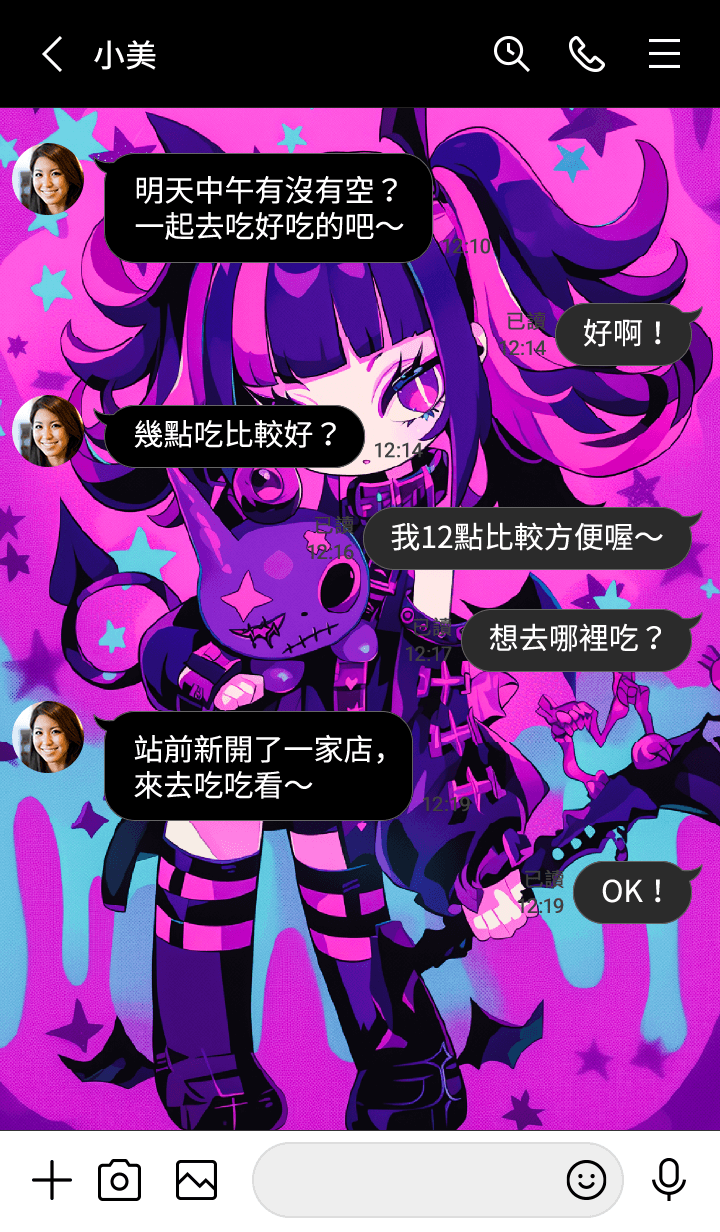Open the emoji and sticker picker
720x1232 pixels.
coord(586,1181)
